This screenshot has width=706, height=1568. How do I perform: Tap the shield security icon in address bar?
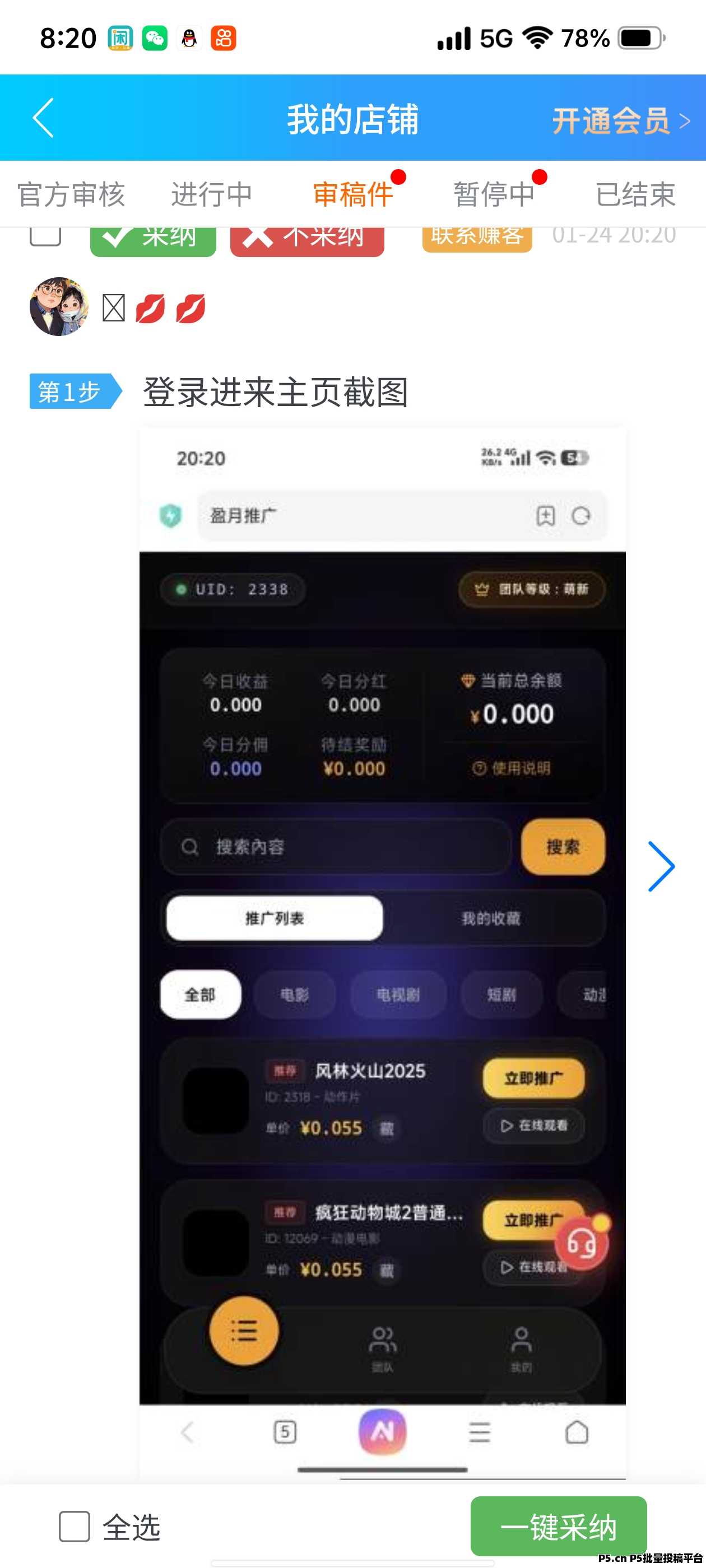tap(170, 515)
